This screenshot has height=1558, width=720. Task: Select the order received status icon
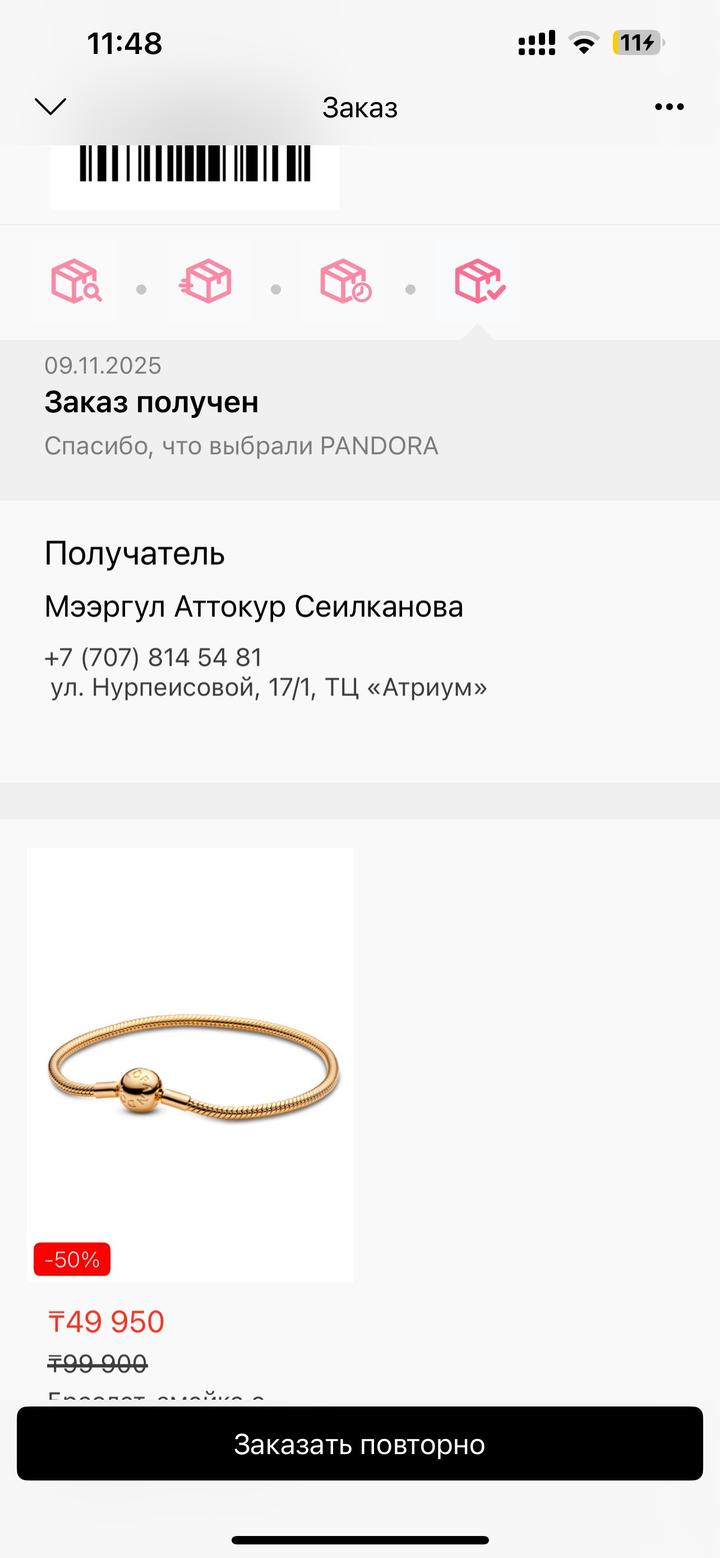coord(479,282)
